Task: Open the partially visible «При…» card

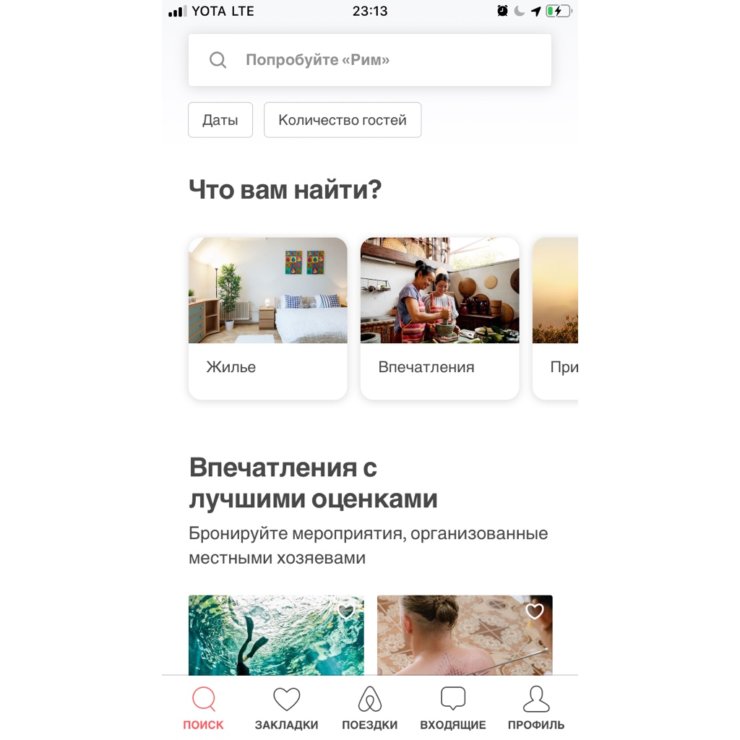Action: click(x=556, y=318)
